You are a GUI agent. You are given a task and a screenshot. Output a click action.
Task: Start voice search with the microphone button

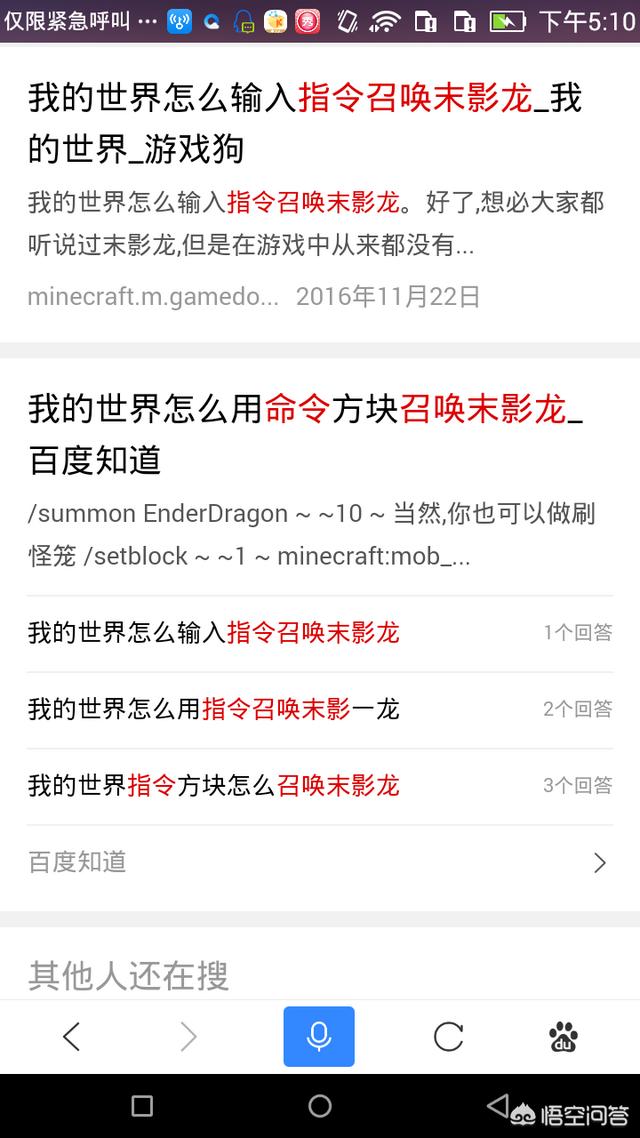[319, 1036]
